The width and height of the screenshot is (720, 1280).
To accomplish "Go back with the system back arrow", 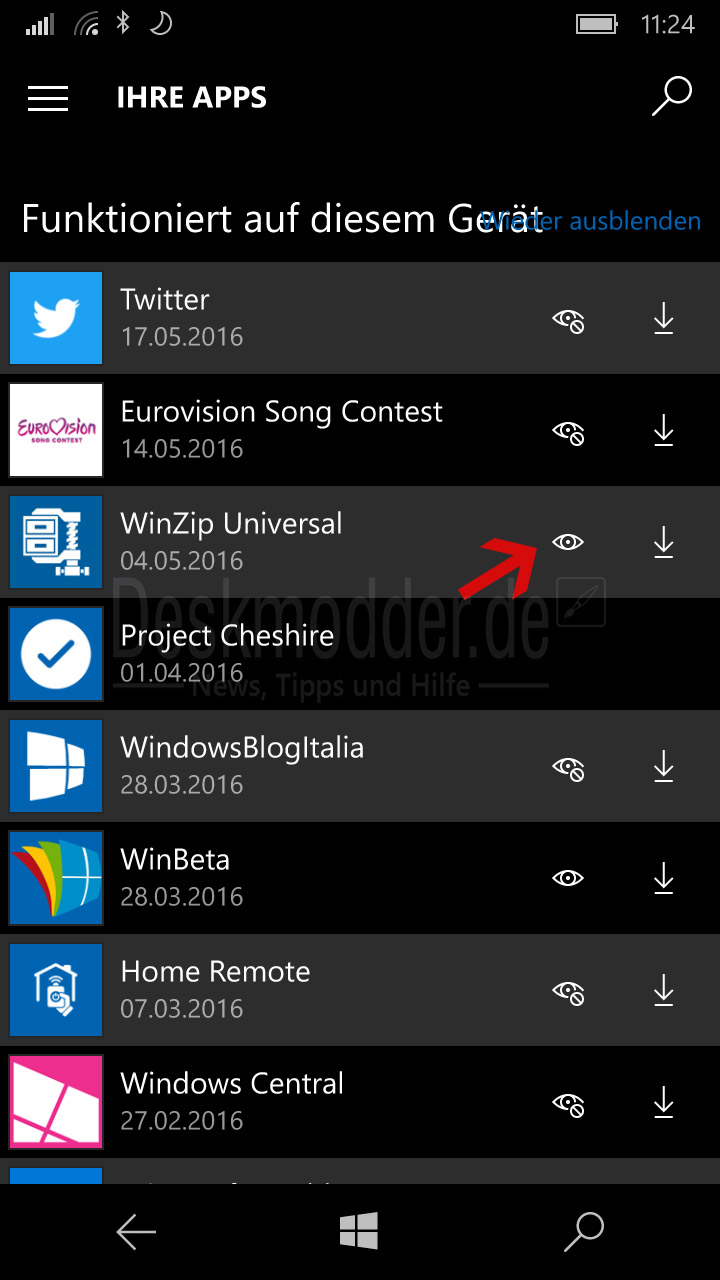I will [x=136, y=1232].
